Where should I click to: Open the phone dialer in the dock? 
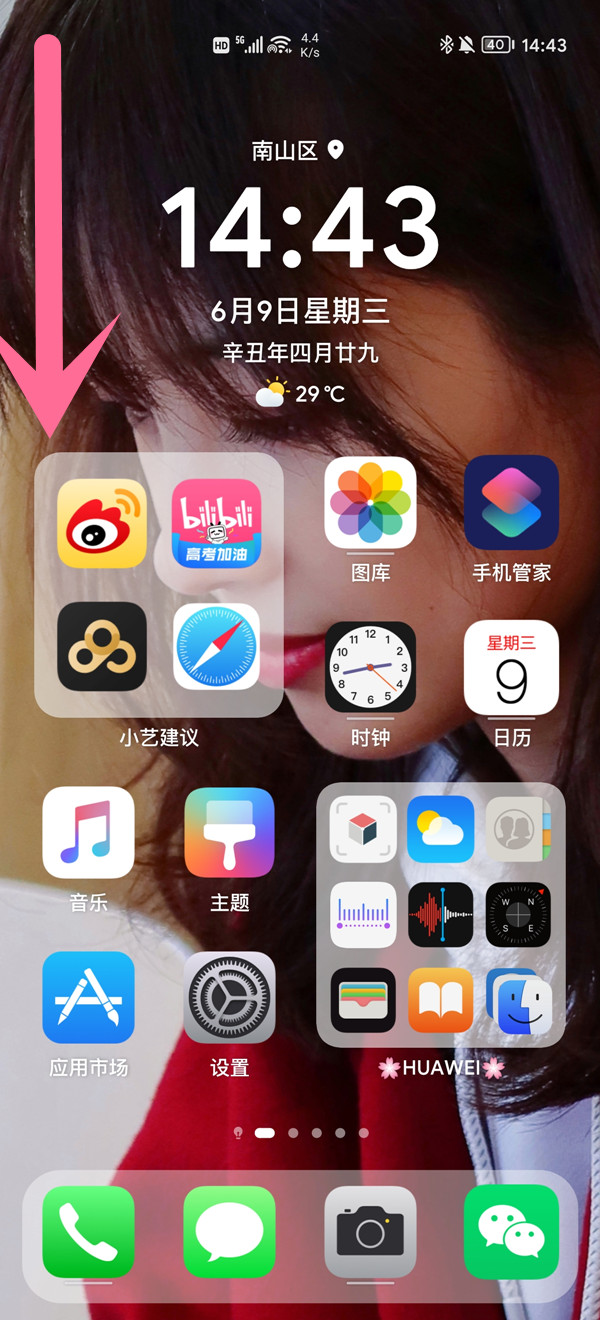[89, 1232]
